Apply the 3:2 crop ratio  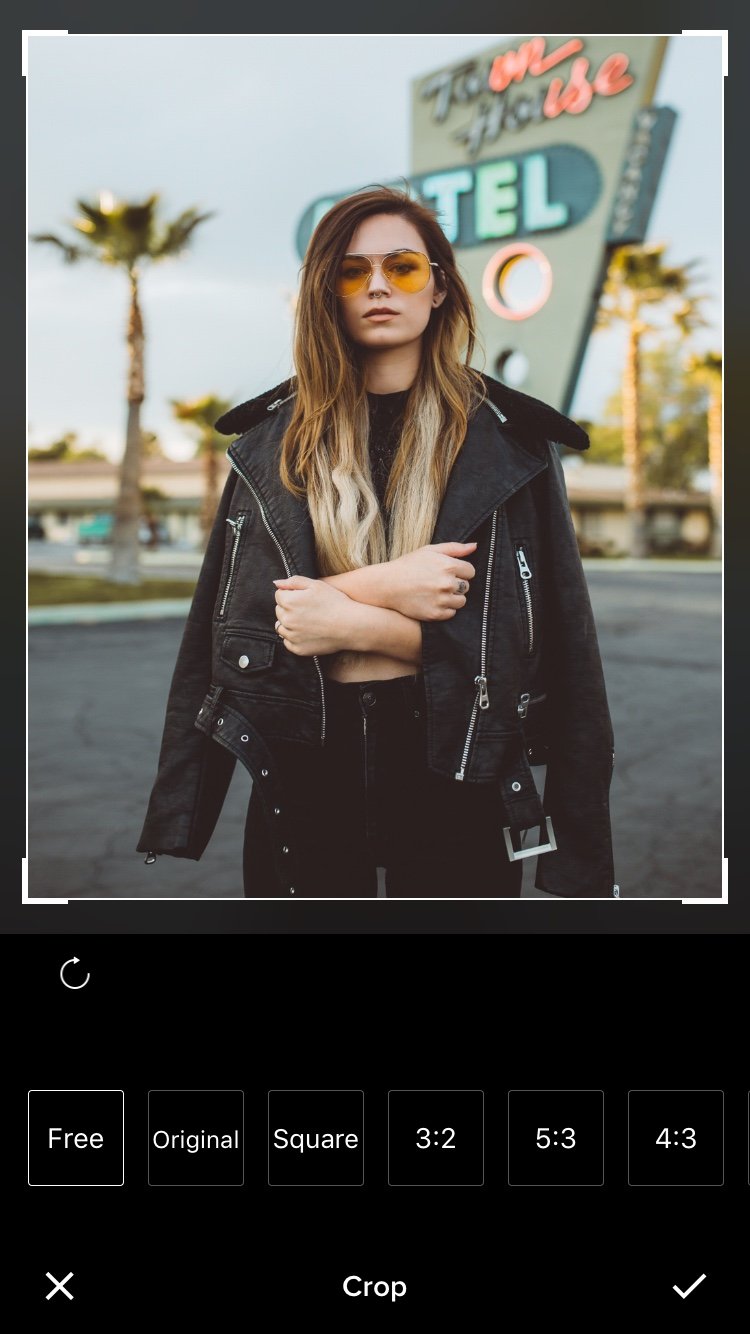(x=436, y=1138)
